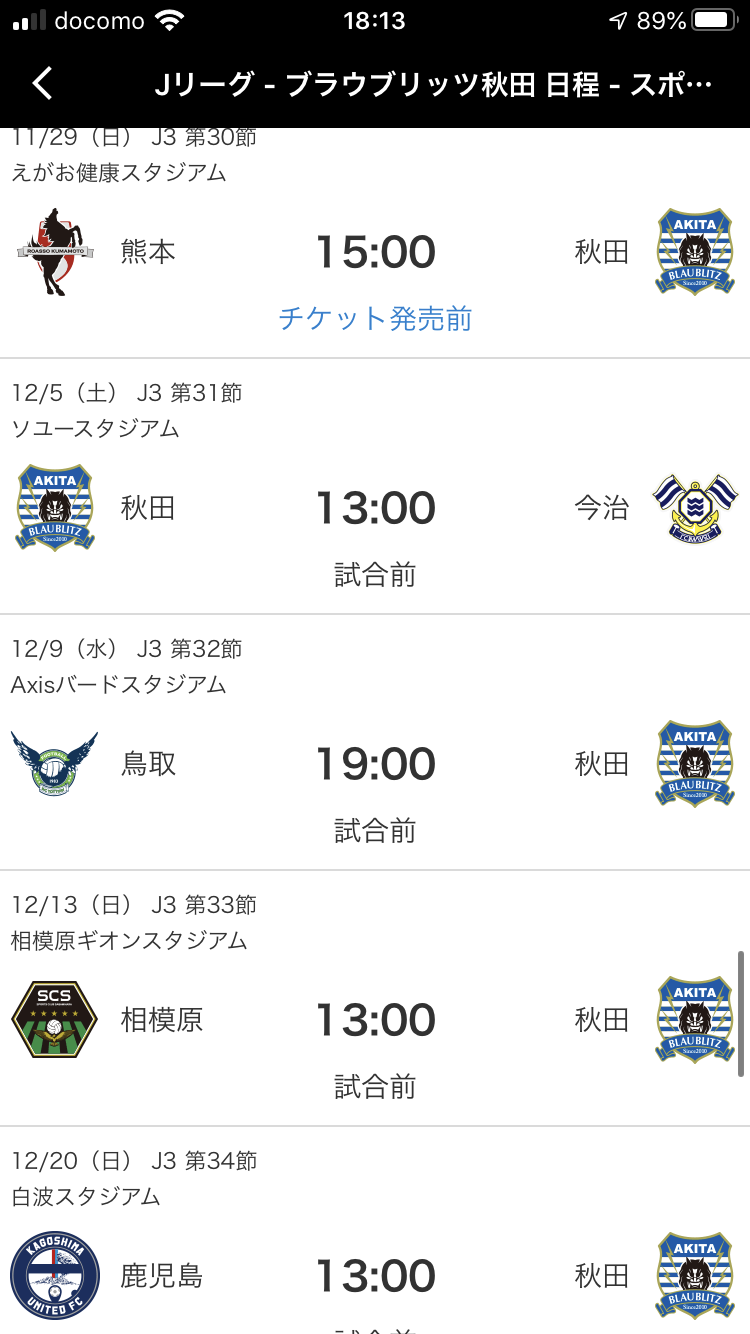The width and height of the screenshot is (750, 1334).
Task: Select the 相模原 vs 秋田 match on 12/13
Action: [375, 1020]
